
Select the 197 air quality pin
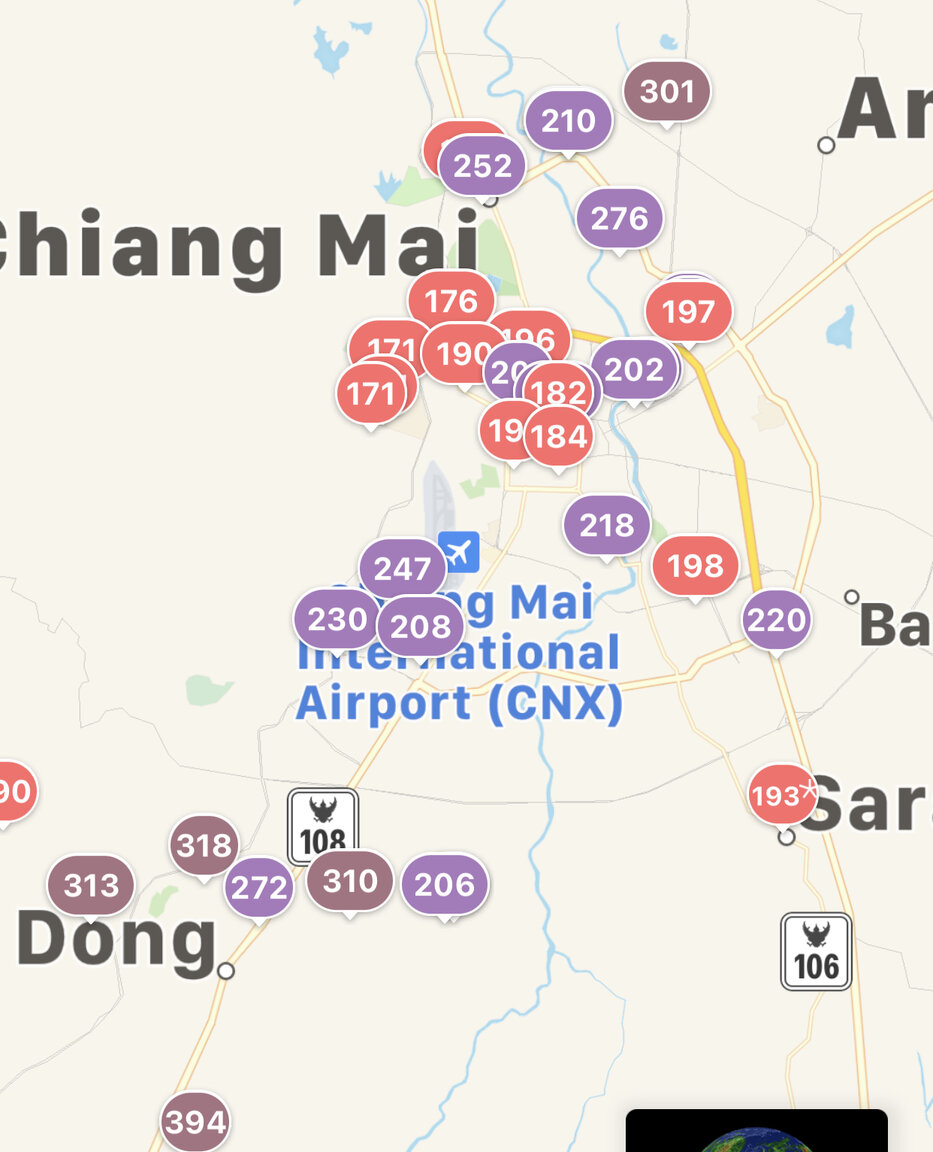688,312
